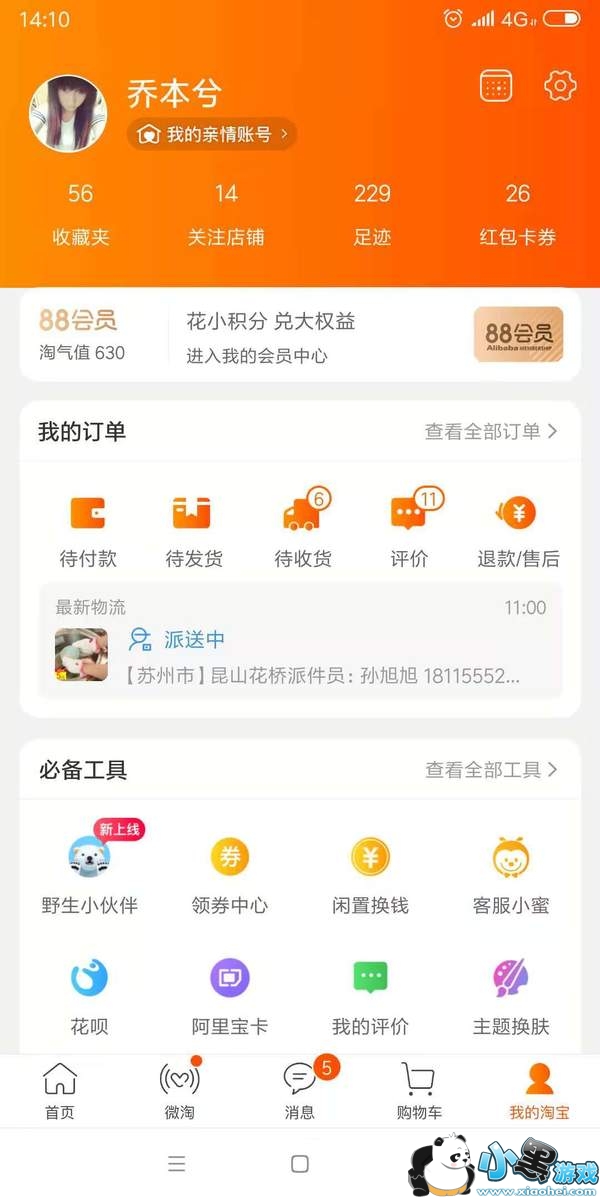Open 客服小蜜 customer service
The width and height of the screenshot is (600, 1200).
(511, 875)
